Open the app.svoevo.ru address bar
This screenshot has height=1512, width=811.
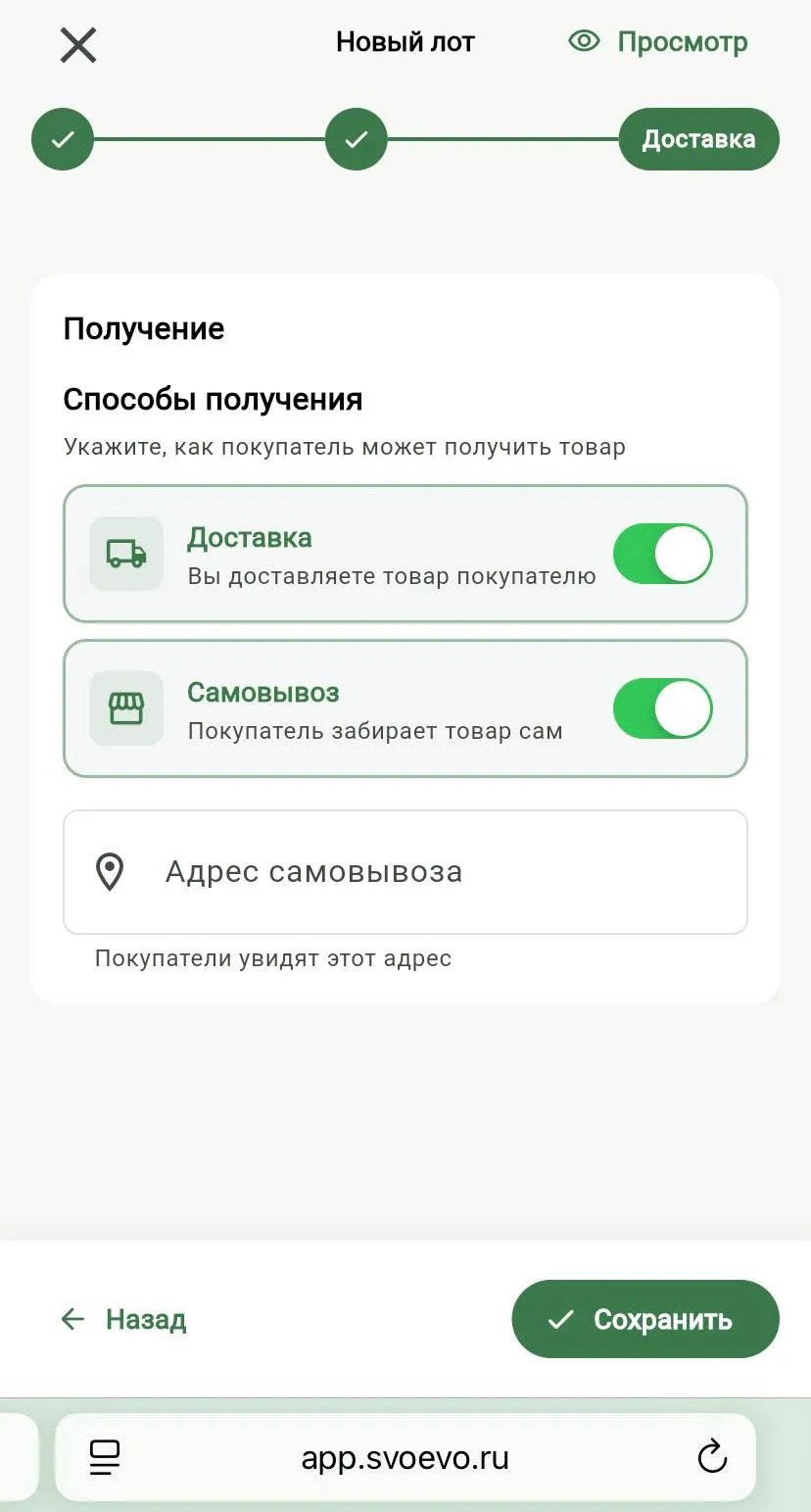point(405,1457)
